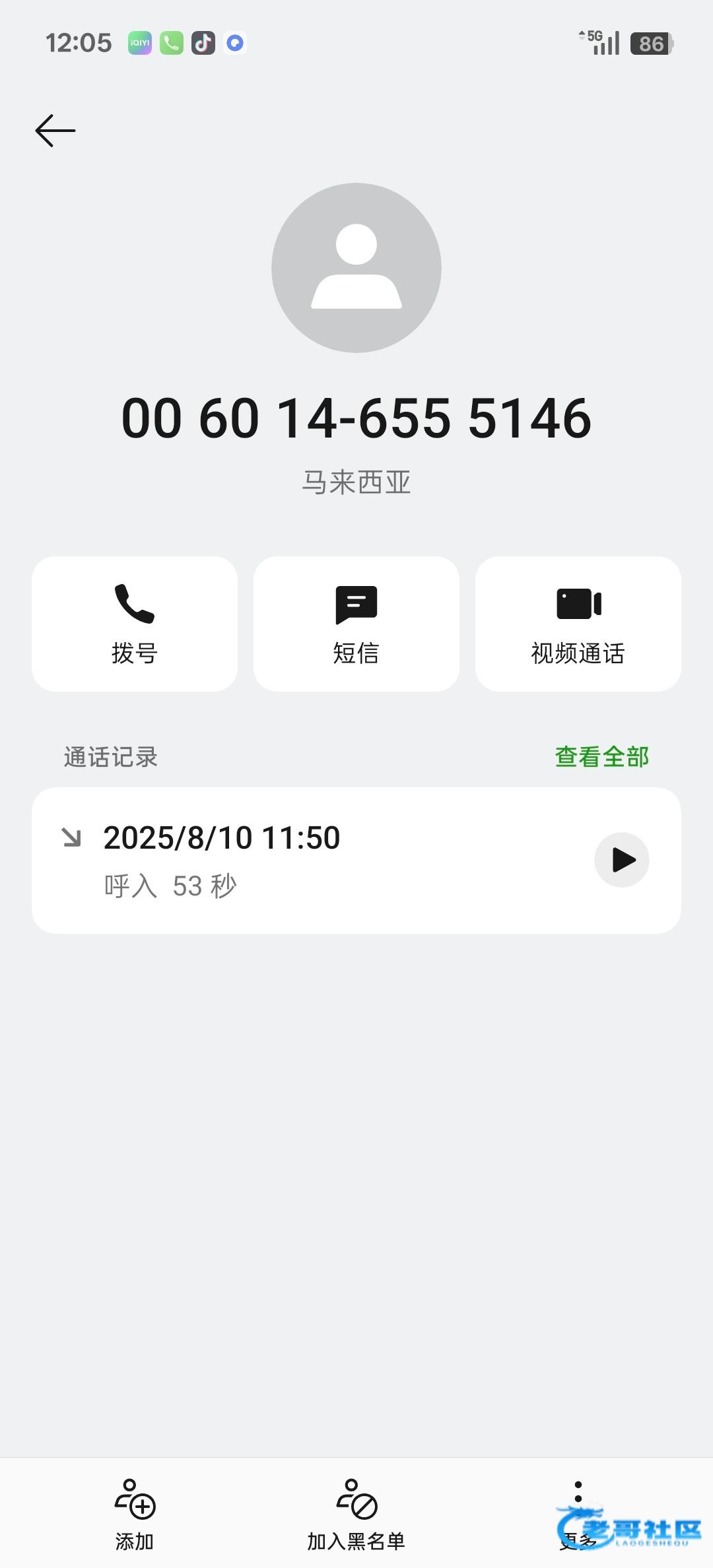Tap the gray contact avatar
The height and width of the screenshot is (1568, 713).
point(356,268)
